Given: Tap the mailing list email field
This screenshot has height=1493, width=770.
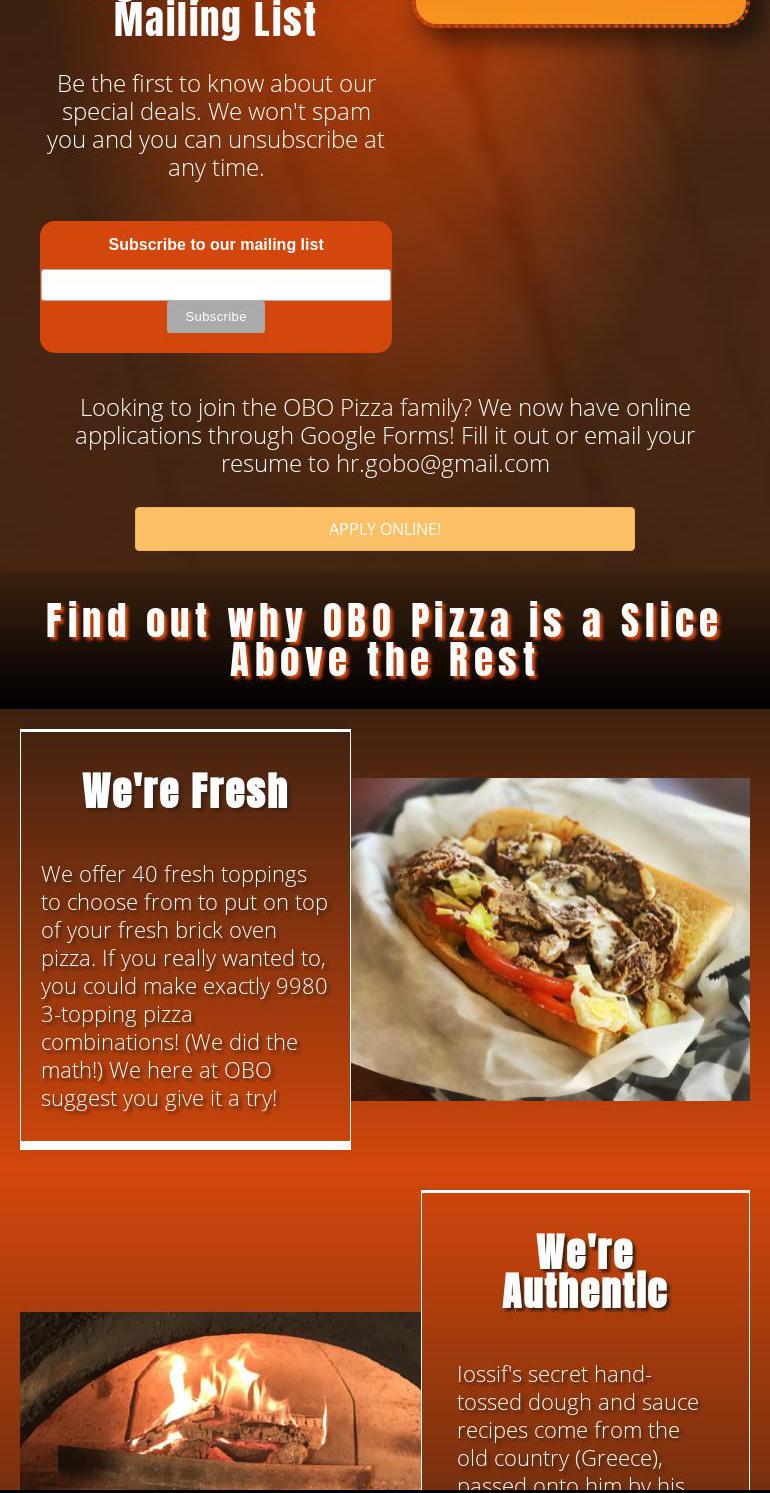Looking at the screenshot, I should pyautogui.click(x=216, y=285).
